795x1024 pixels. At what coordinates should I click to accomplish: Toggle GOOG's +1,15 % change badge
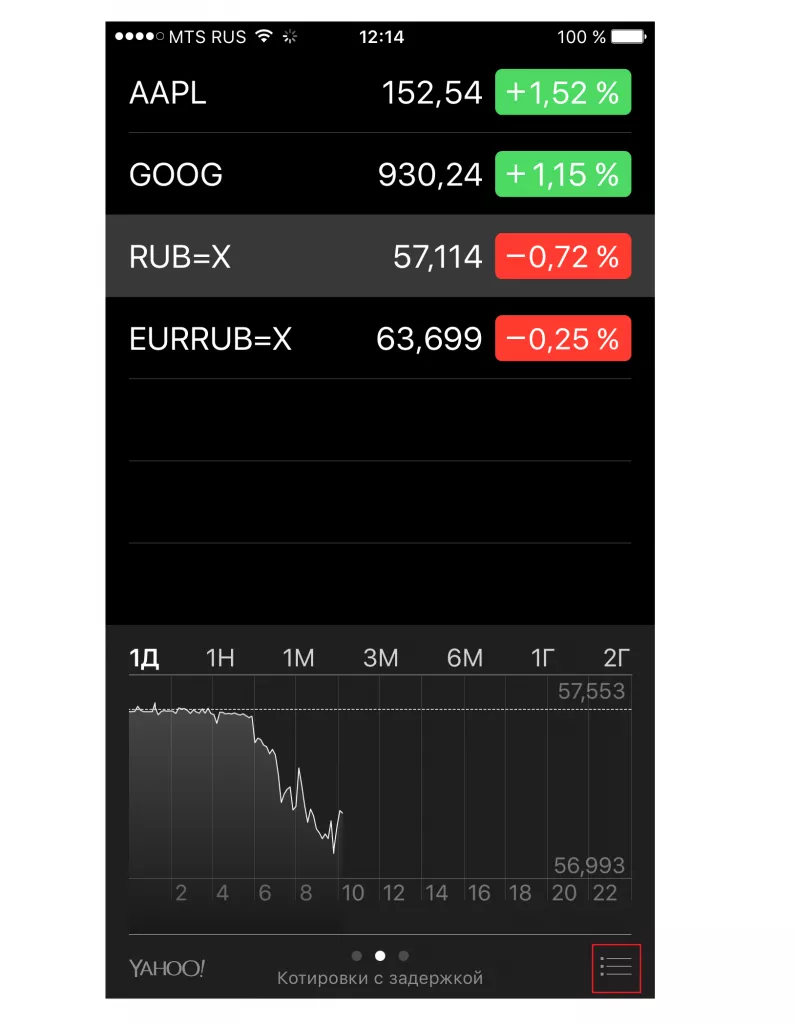pos(563,176)
